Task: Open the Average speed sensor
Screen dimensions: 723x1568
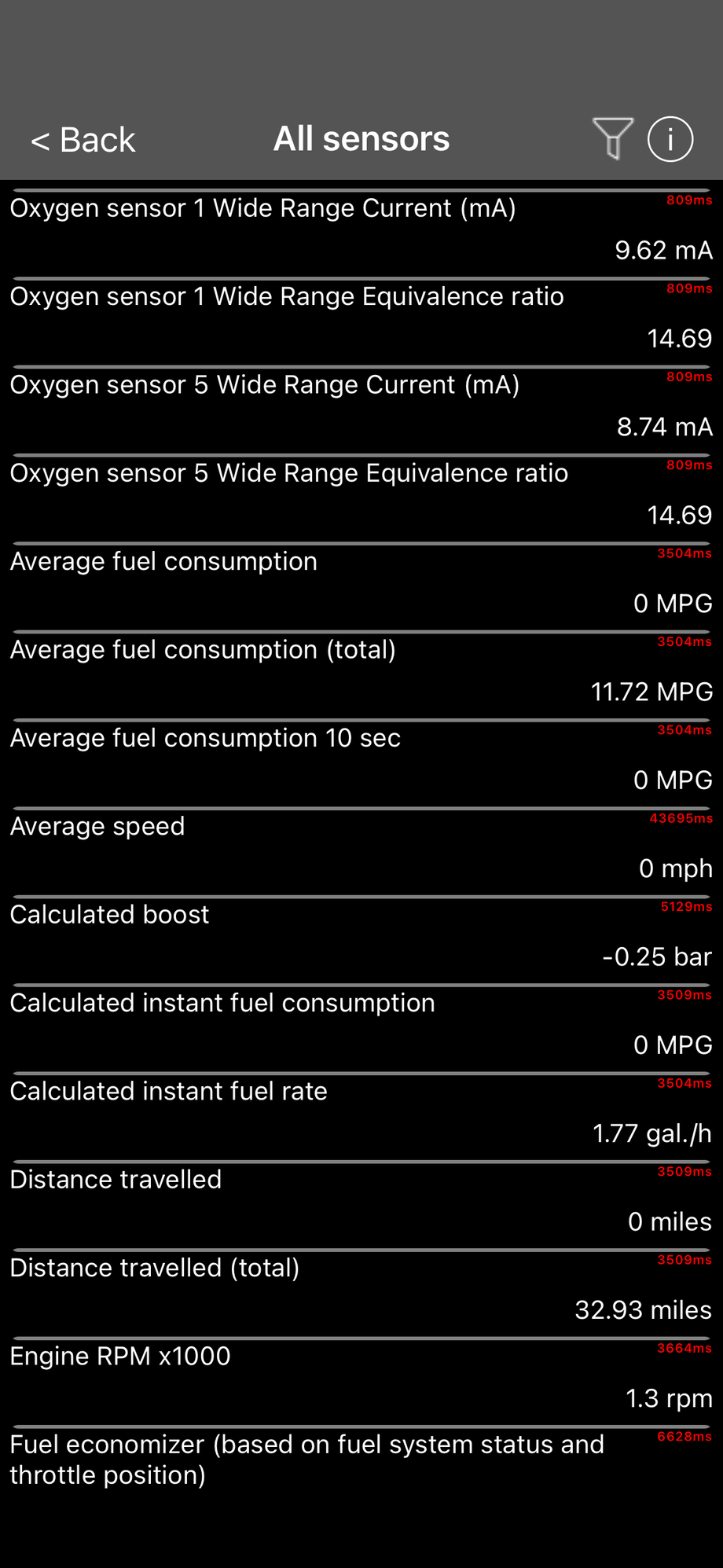Action: pos(361,849)
